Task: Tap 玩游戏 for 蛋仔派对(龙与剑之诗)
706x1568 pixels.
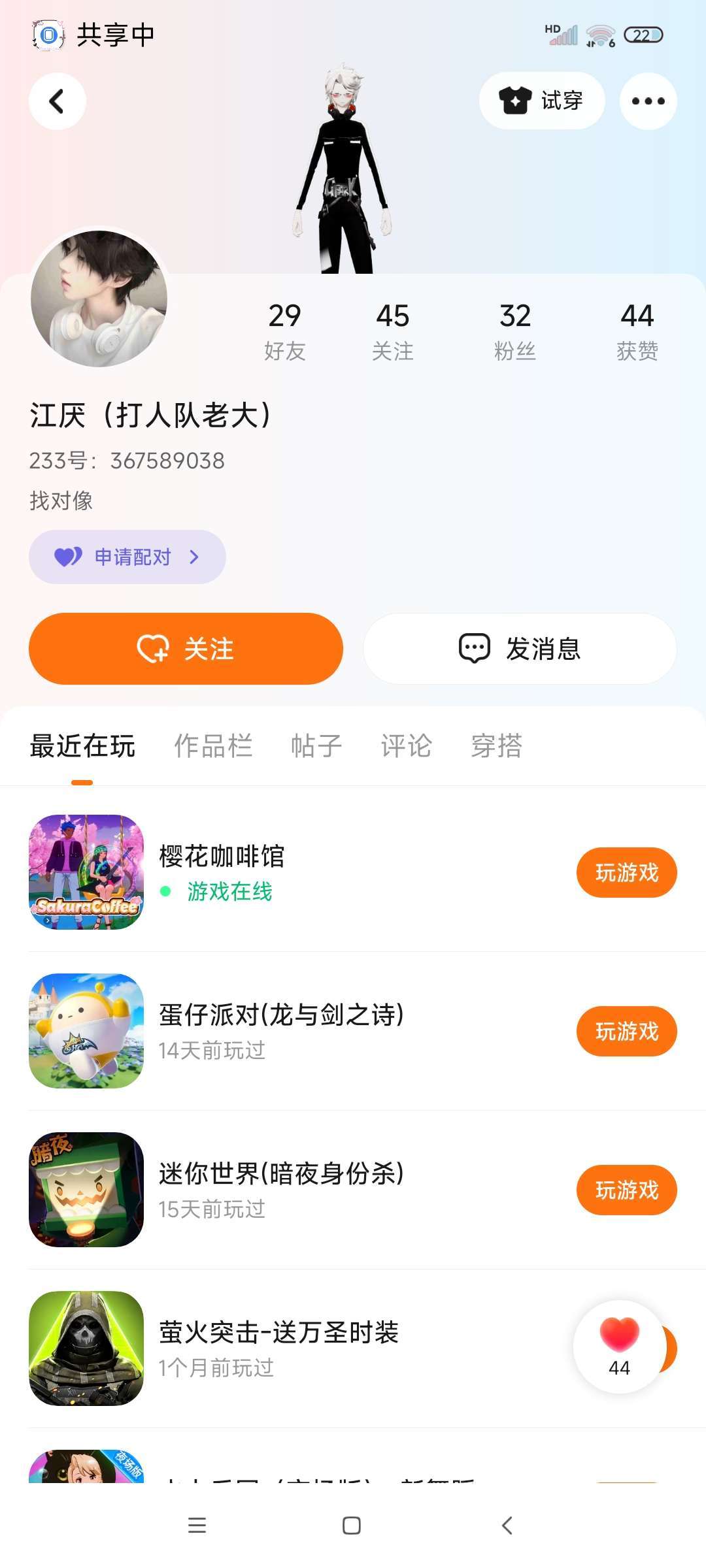Action: [626, 1032]
